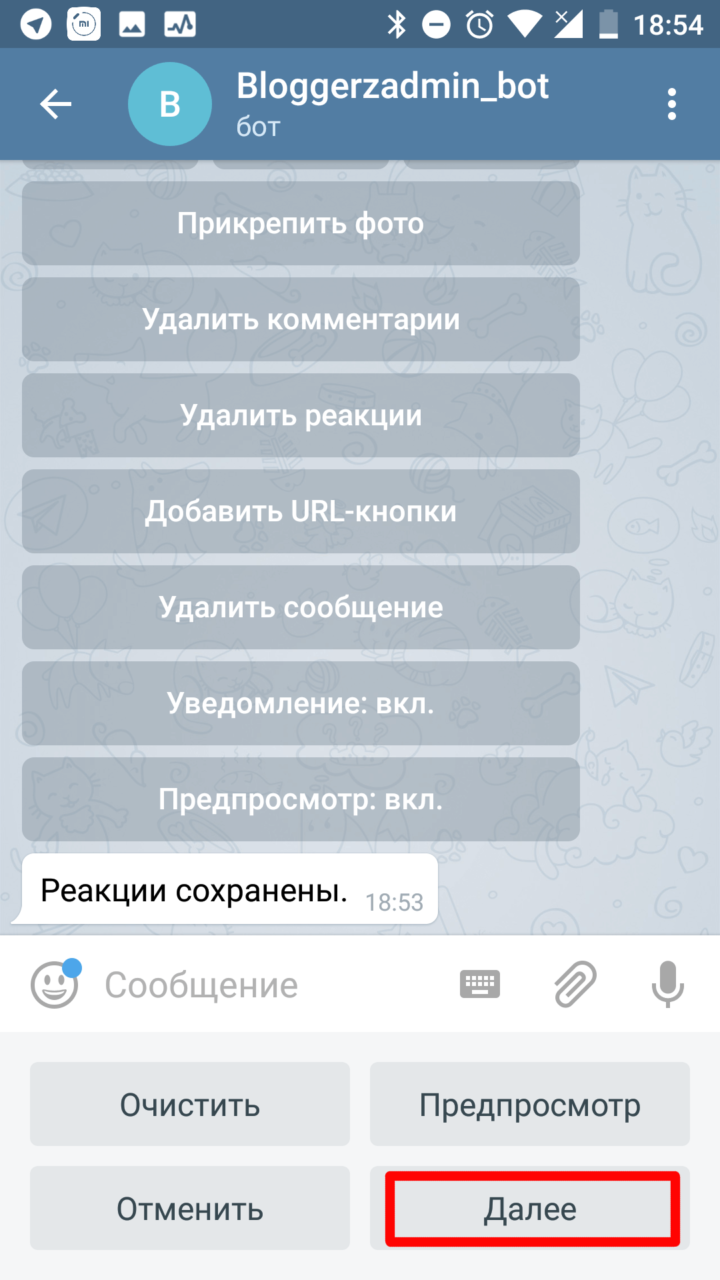Open the three-dot overflow menu
Viewport: 720px width, 1280px height.
pos(672,104)
